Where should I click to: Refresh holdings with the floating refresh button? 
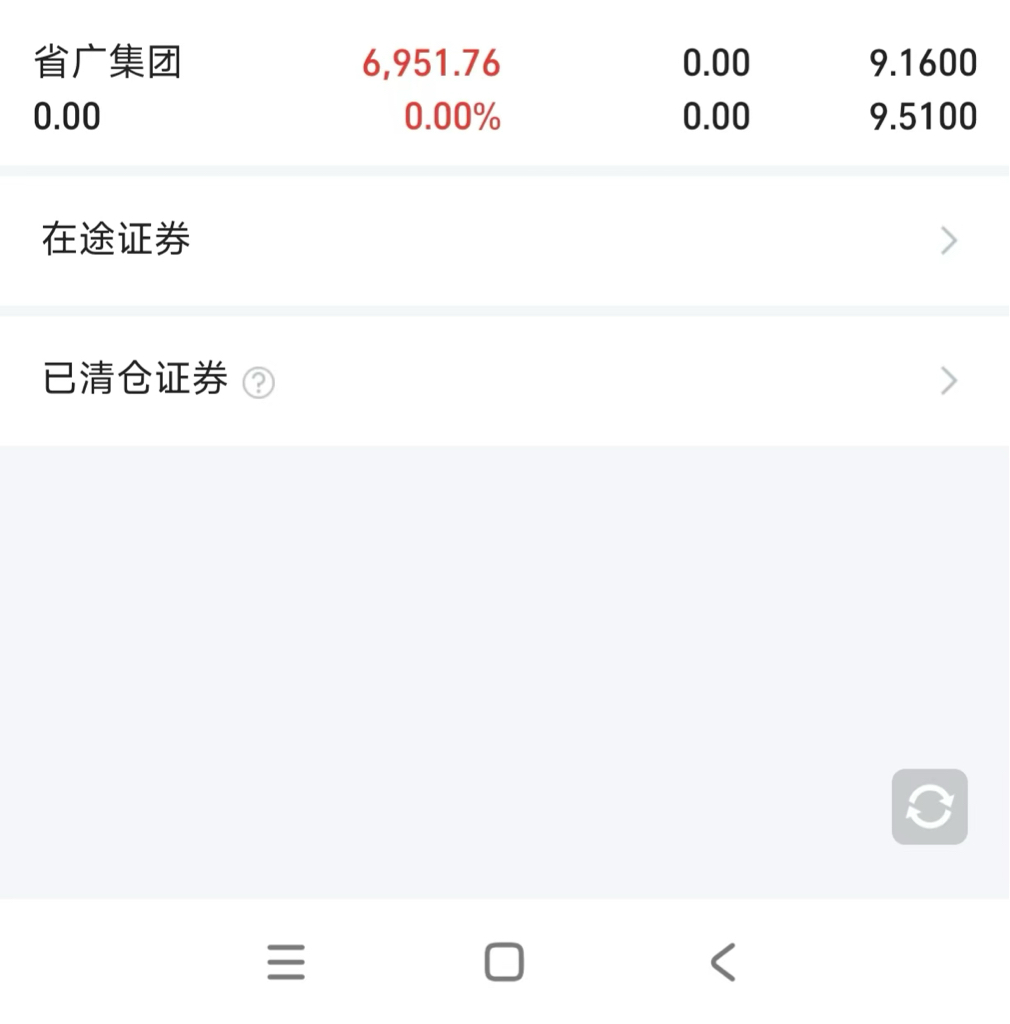pos(929,806)
